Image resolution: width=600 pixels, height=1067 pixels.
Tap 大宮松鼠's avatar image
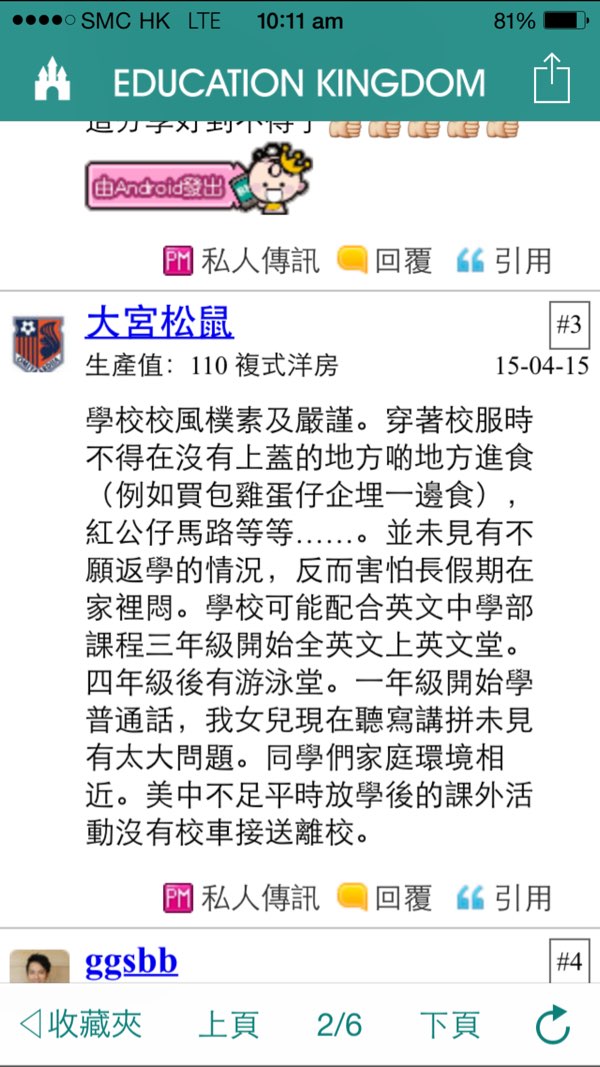[38, 344]
